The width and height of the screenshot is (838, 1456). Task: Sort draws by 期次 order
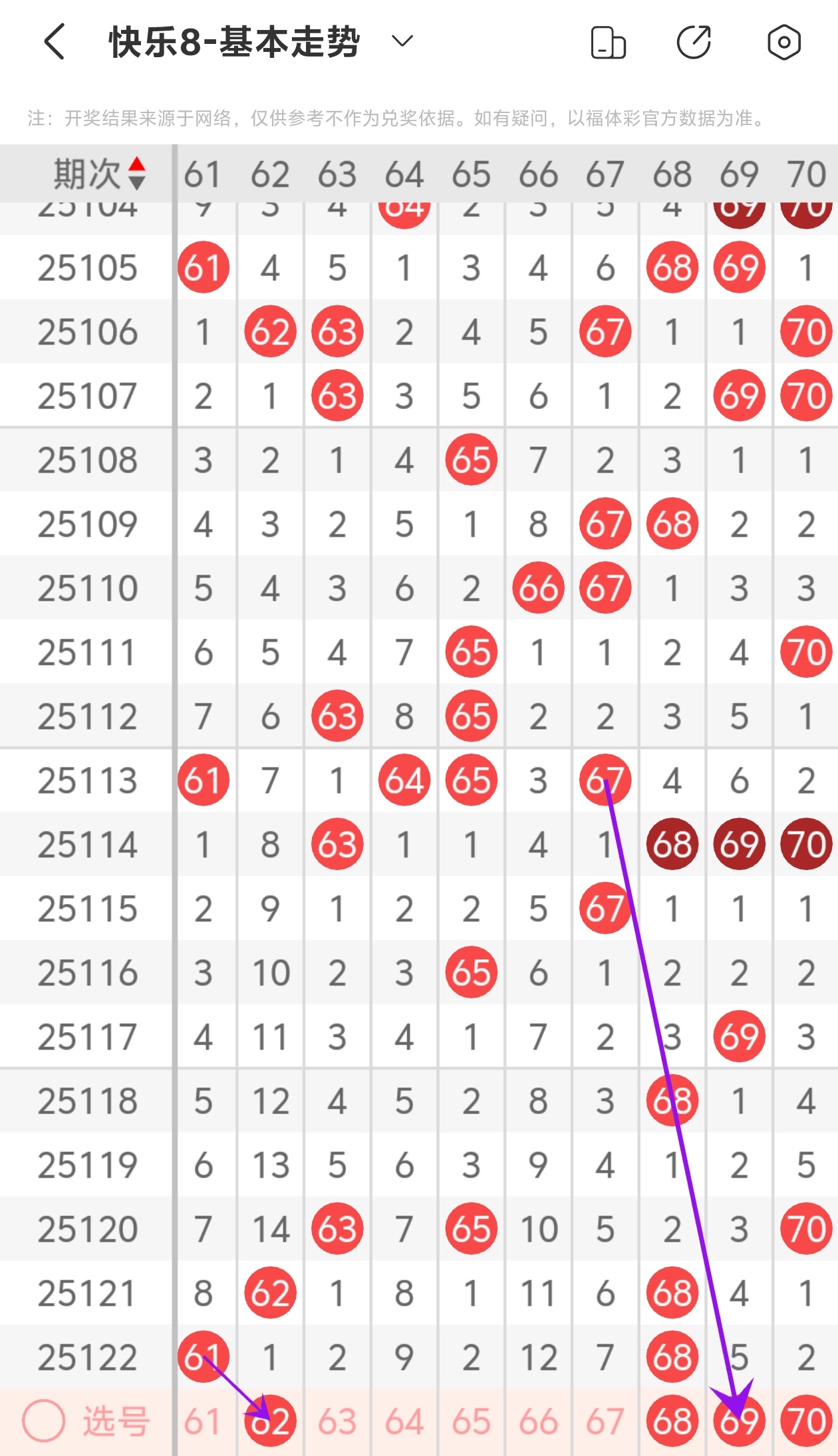point(136,174)
